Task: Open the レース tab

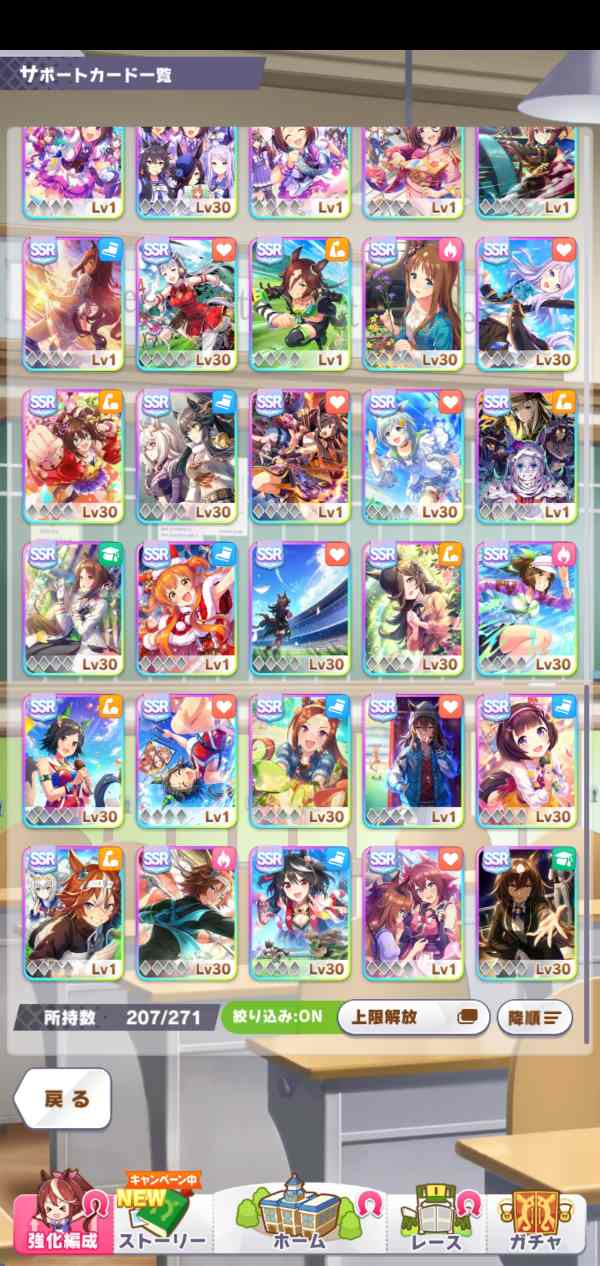Action: point(437,1215)
